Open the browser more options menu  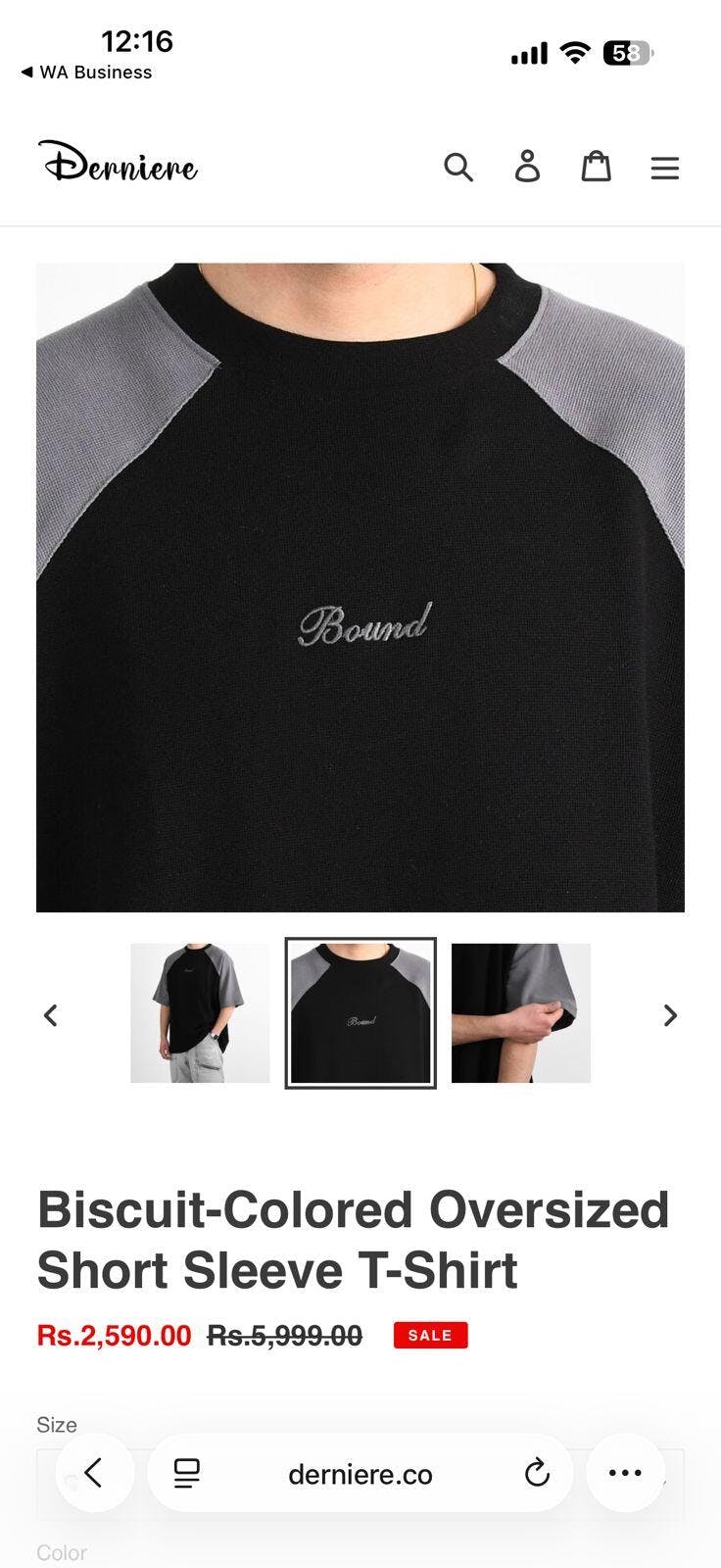coord(625,1472)
